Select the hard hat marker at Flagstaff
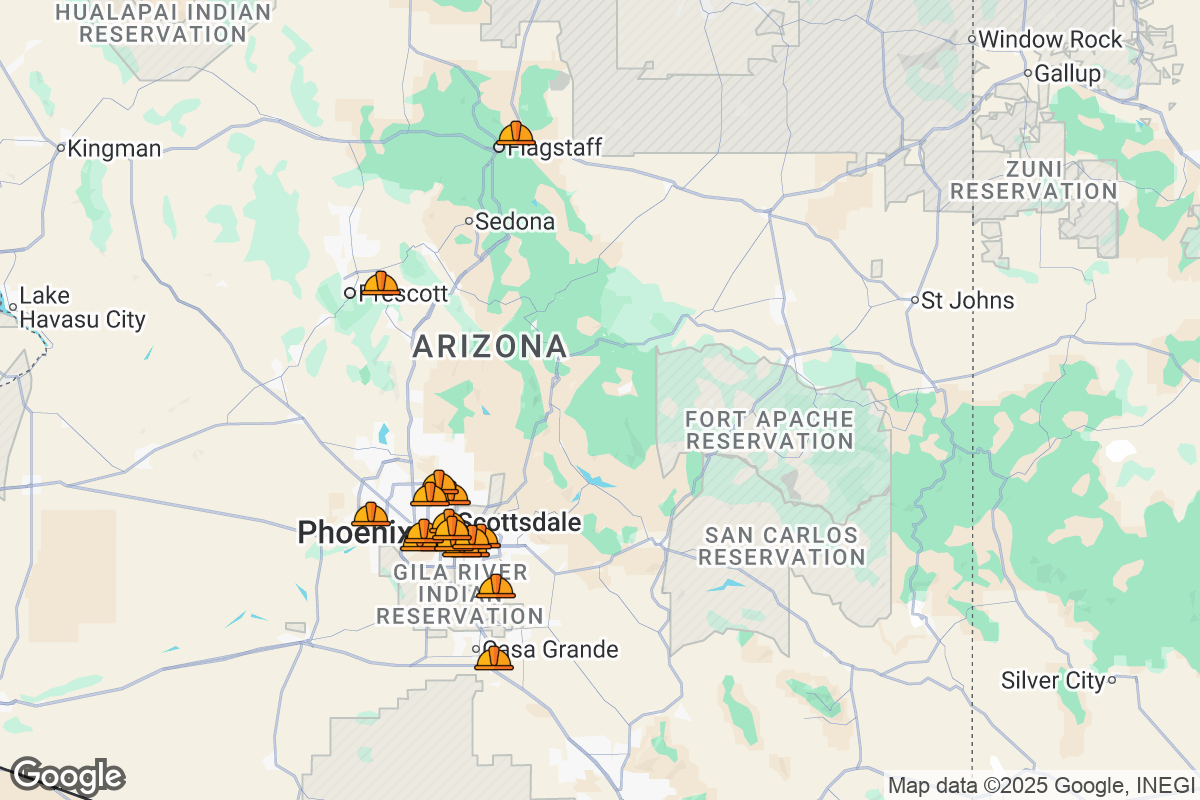This screenshot has height=800, width=1200. pos(515,133)
